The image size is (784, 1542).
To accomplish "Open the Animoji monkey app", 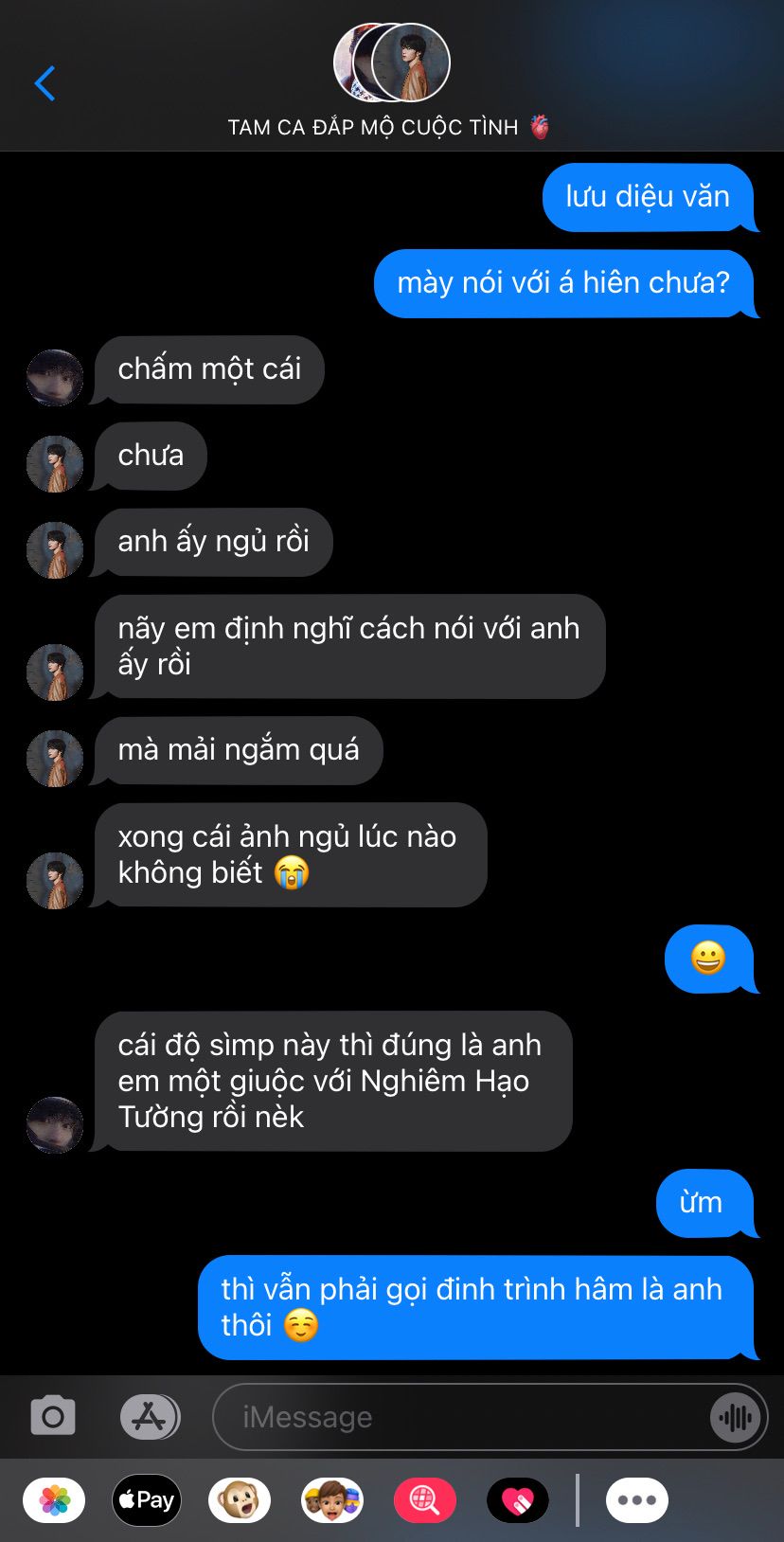I will (x=240, y=1500).
